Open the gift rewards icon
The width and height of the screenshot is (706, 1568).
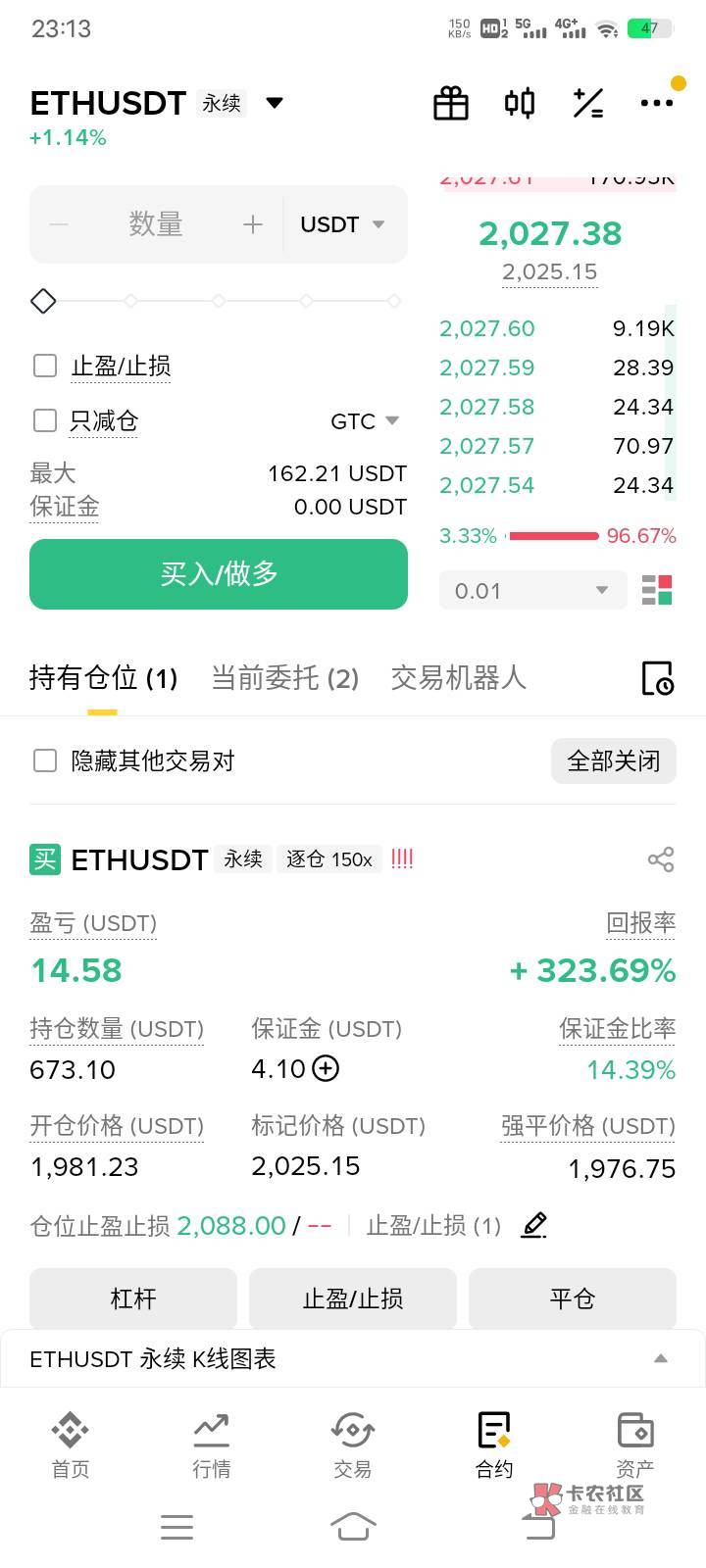click(x=451, y=103)
